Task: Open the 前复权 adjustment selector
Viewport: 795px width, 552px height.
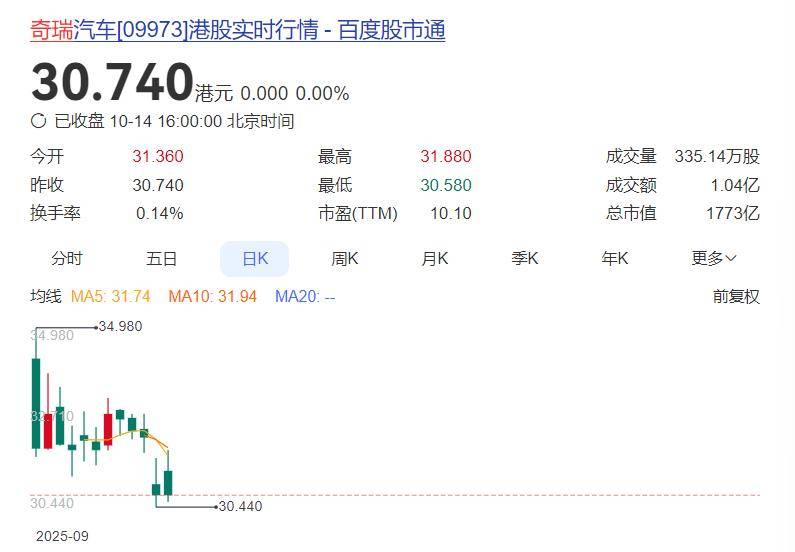Action: pos(736,296)
